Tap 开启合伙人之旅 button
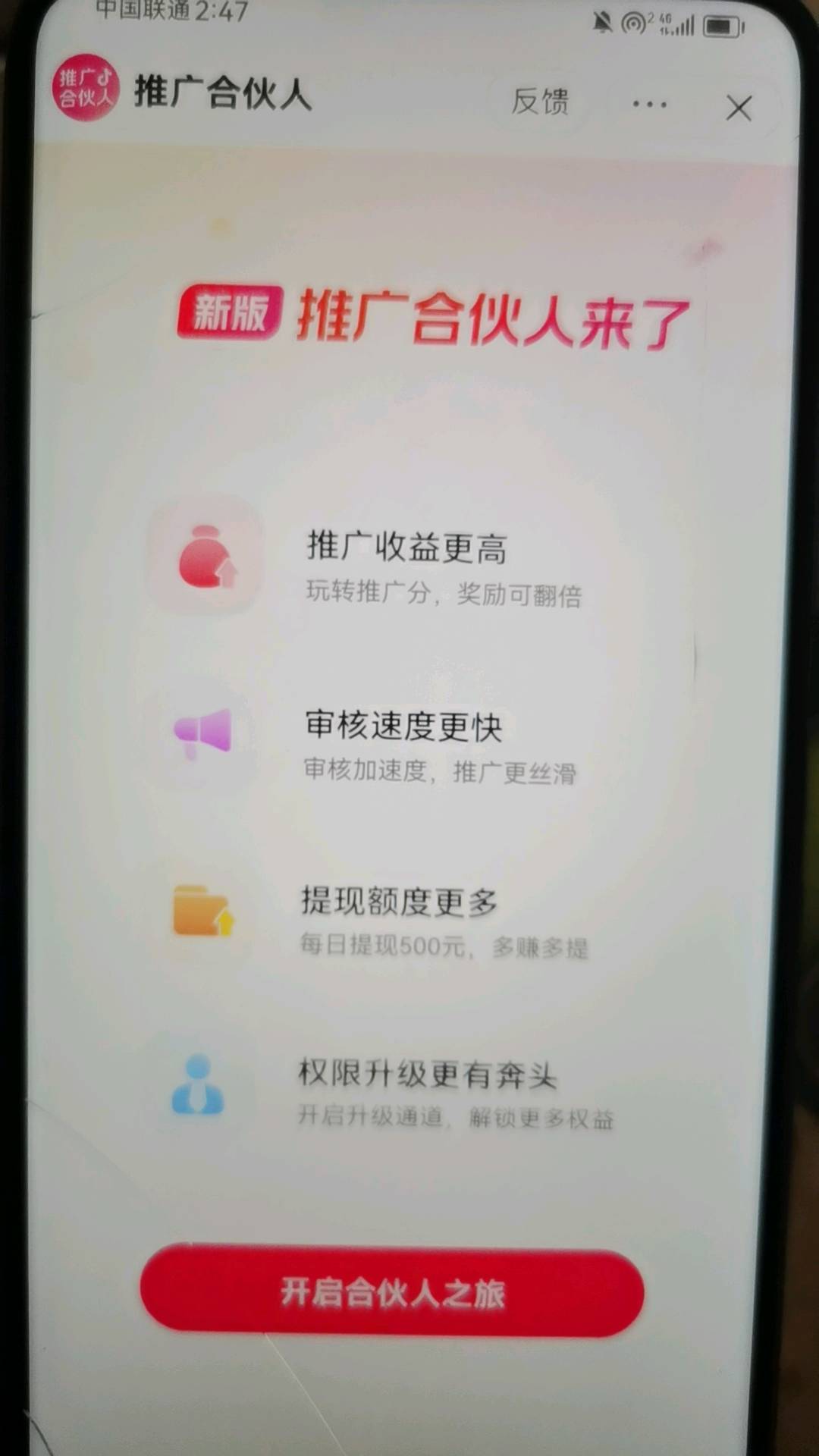Image resolution: width=819 pixels, height=1456 pixels. (x=392, y=1293)
